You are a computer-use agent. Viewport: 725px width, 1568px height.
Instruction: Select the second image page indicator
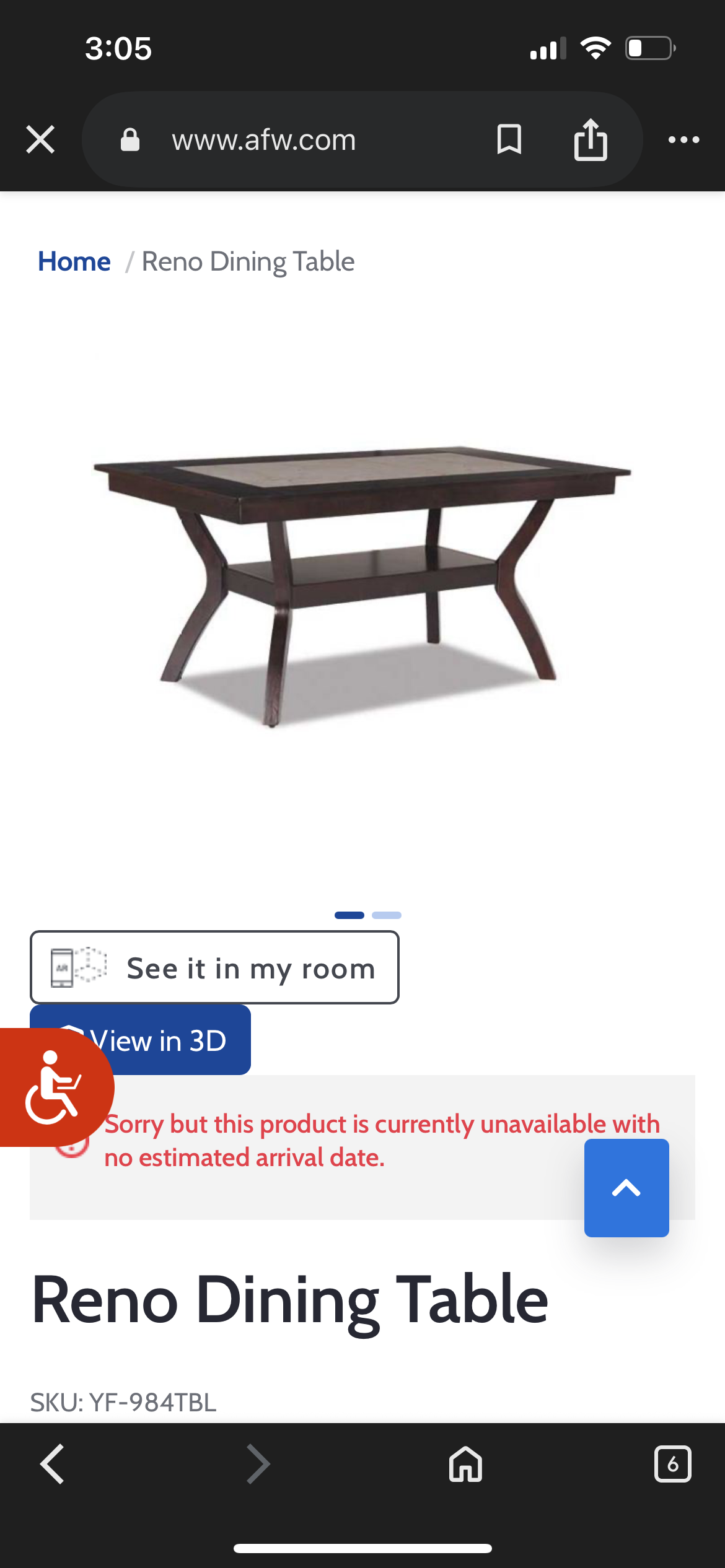[387, 915]
